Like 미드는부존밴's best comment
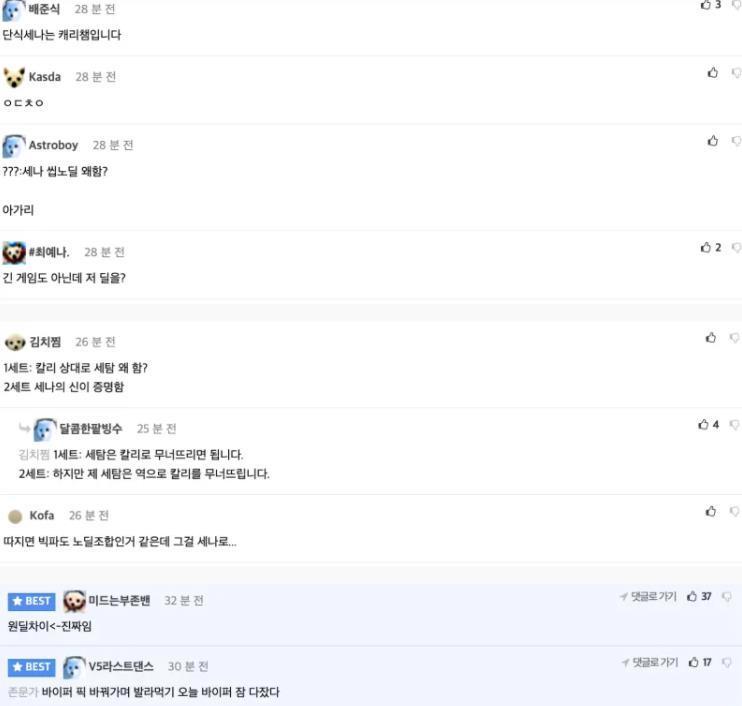The width and height of the screenshot is (742, 706). click(692, 597)
